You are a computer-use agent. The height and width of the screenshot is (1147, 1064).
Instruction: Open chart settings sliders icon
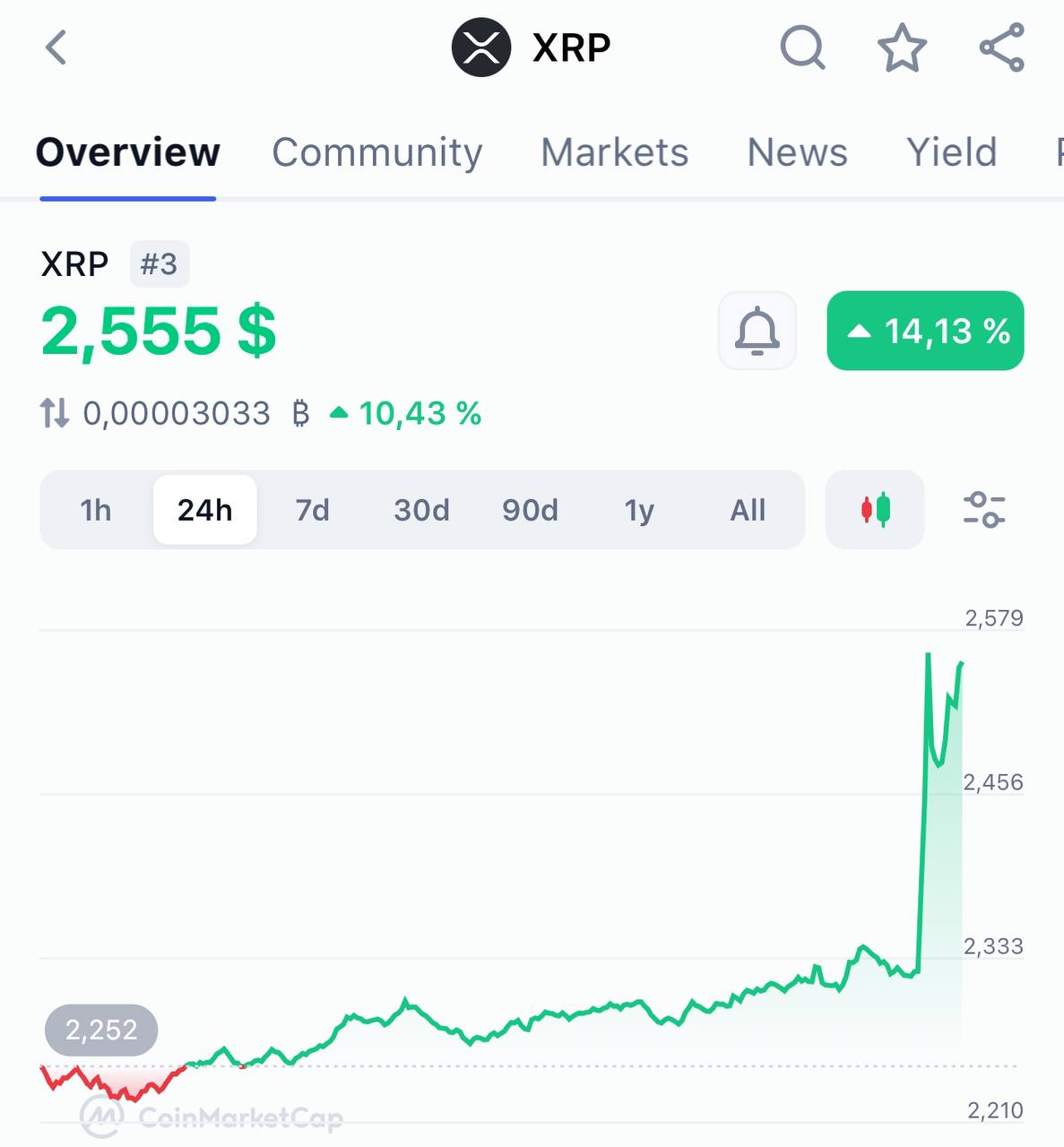(983, 510)
